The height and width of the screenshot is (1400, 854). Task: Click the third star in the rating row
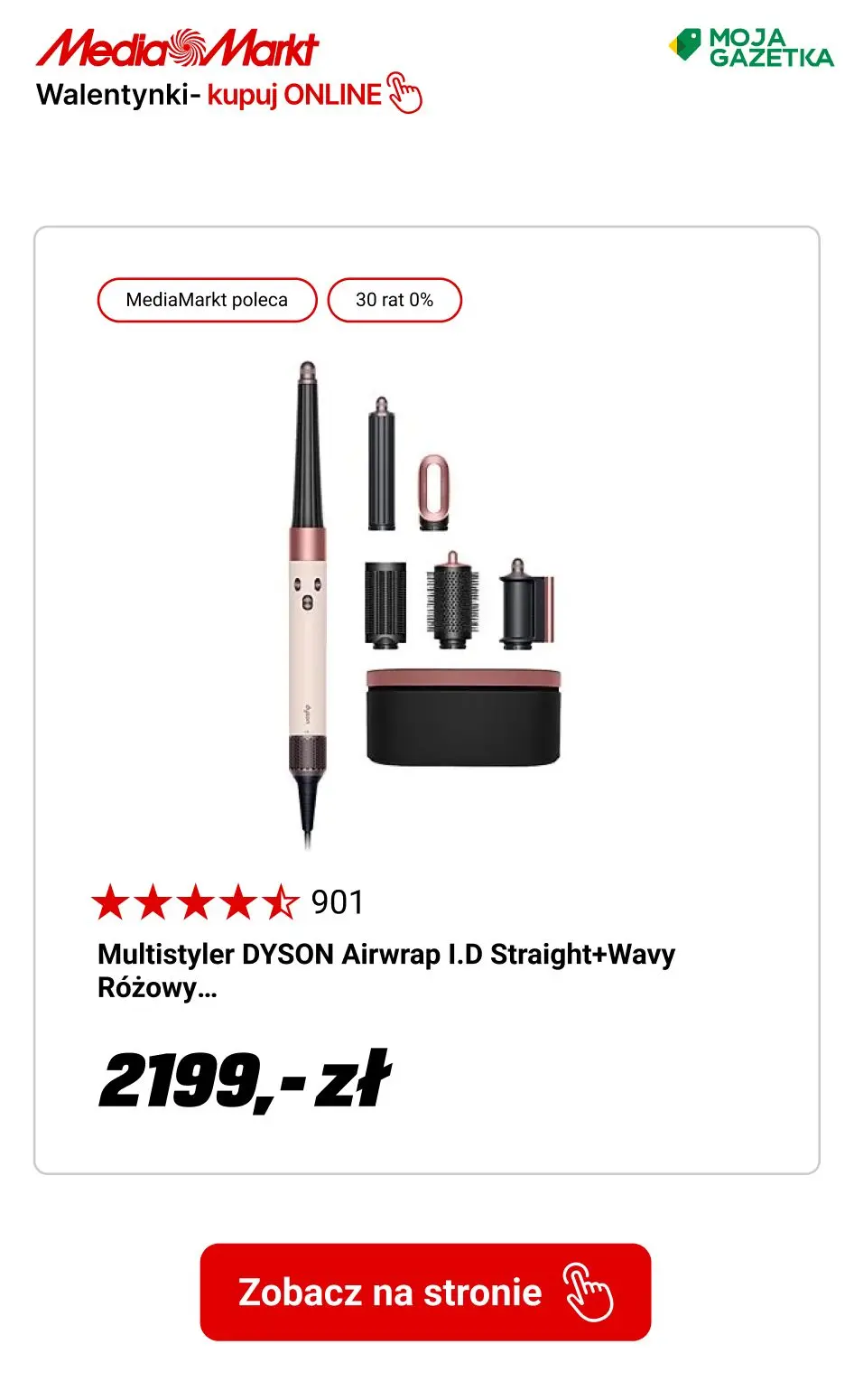[x=199, y=901]
